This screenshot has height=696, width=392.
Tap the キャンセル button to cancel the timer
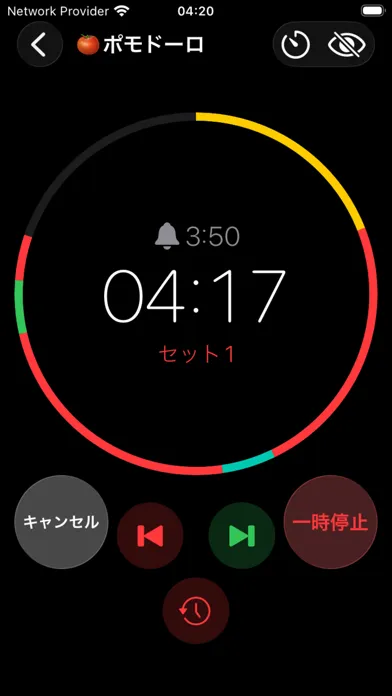point(61,522)
